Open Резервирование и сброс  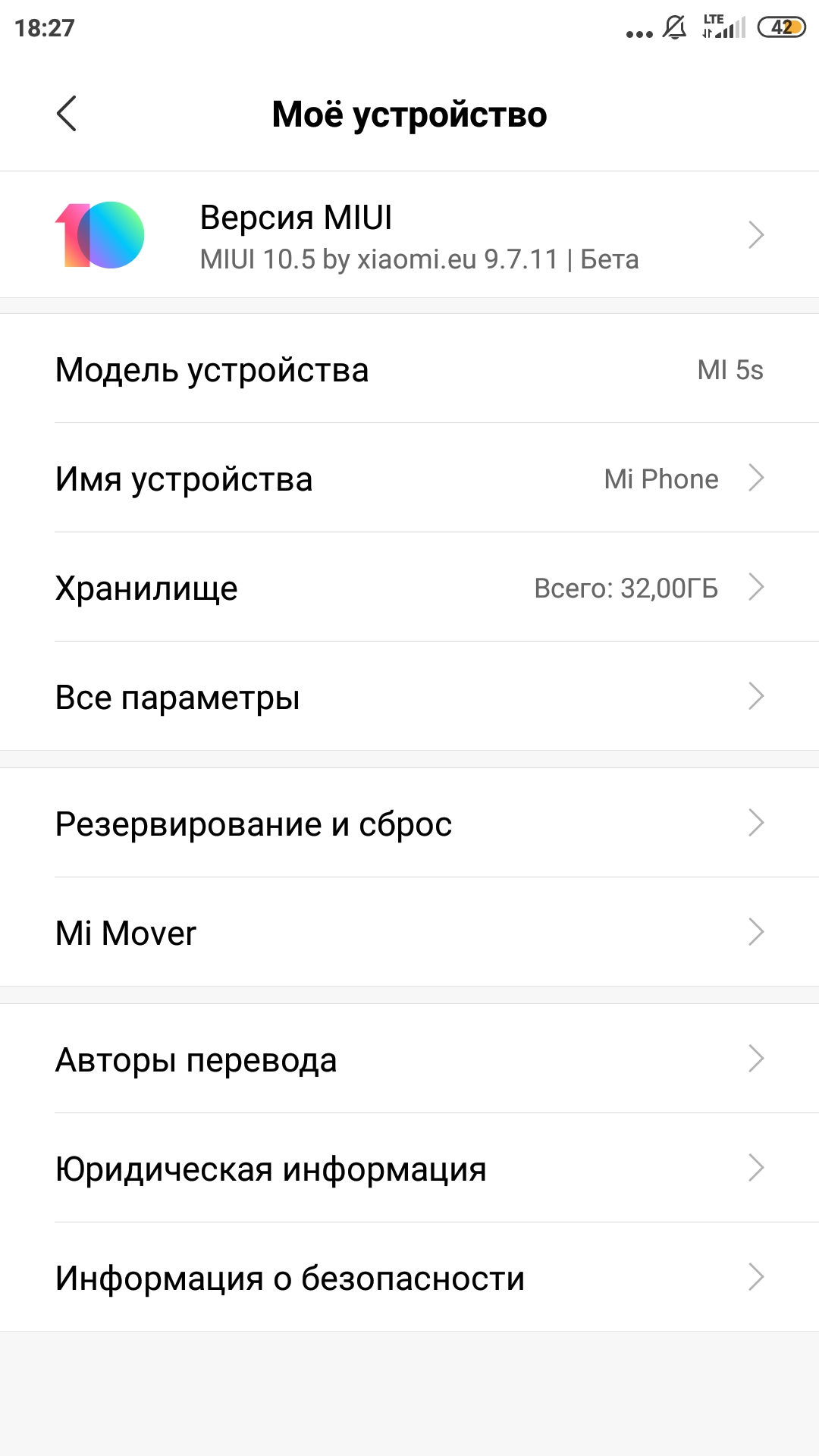click(409, 824)
